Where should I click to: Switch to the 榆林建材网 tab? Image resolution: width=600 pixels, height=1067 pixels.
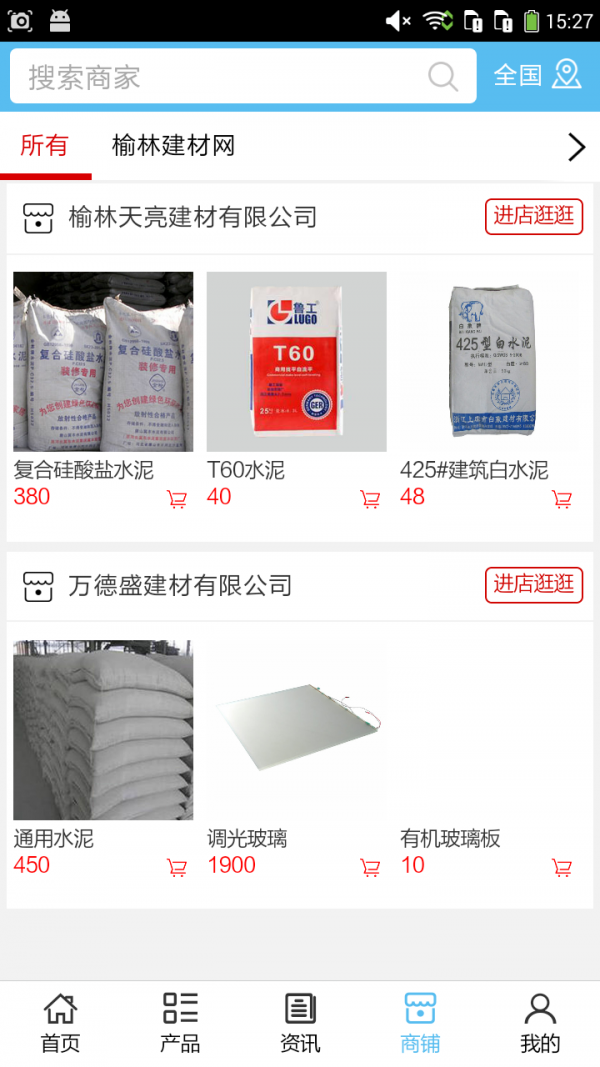(173, 146)
